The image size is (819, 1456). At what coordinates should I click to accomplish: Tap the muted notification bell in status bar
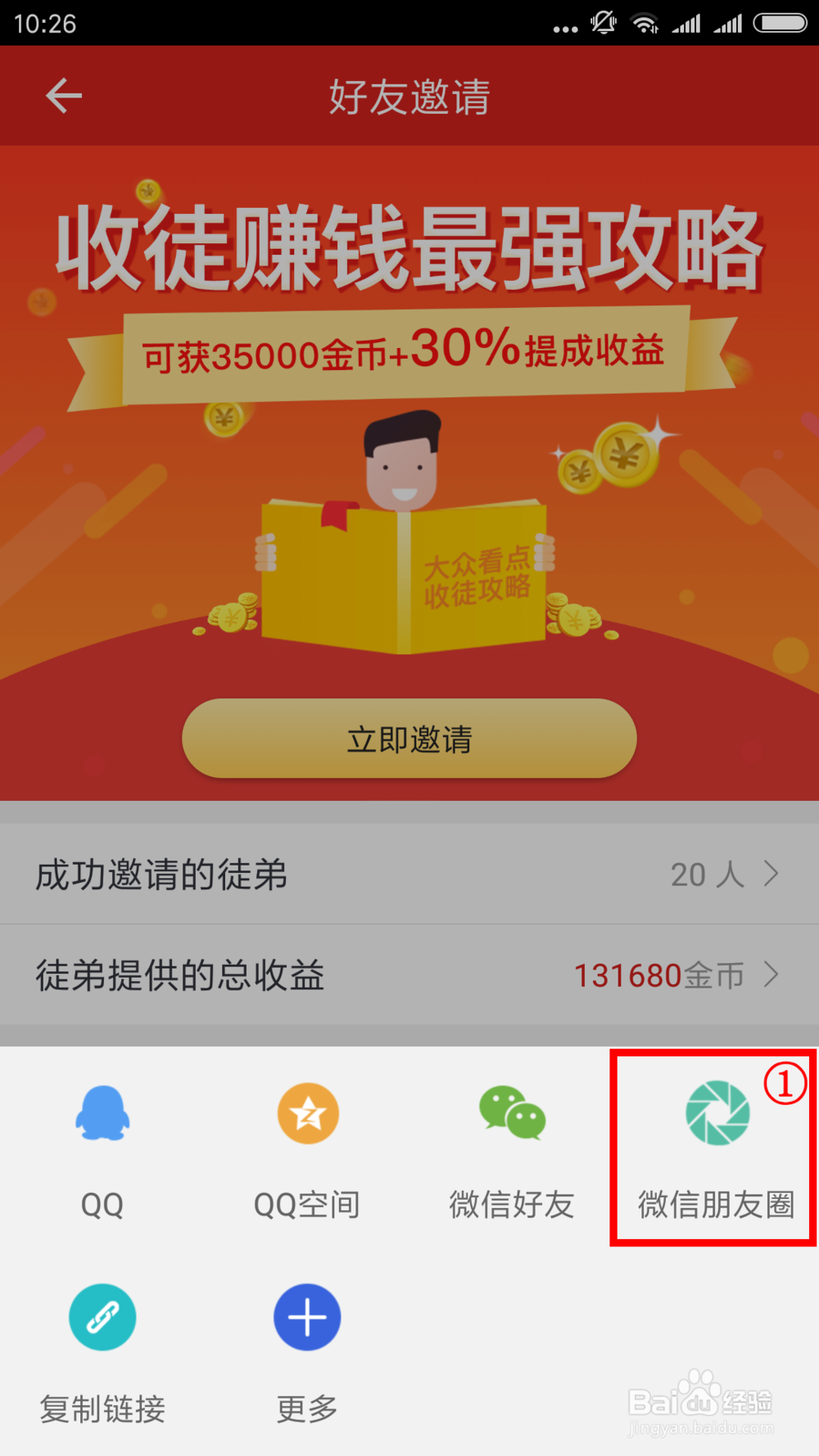(x=604, y=23)
